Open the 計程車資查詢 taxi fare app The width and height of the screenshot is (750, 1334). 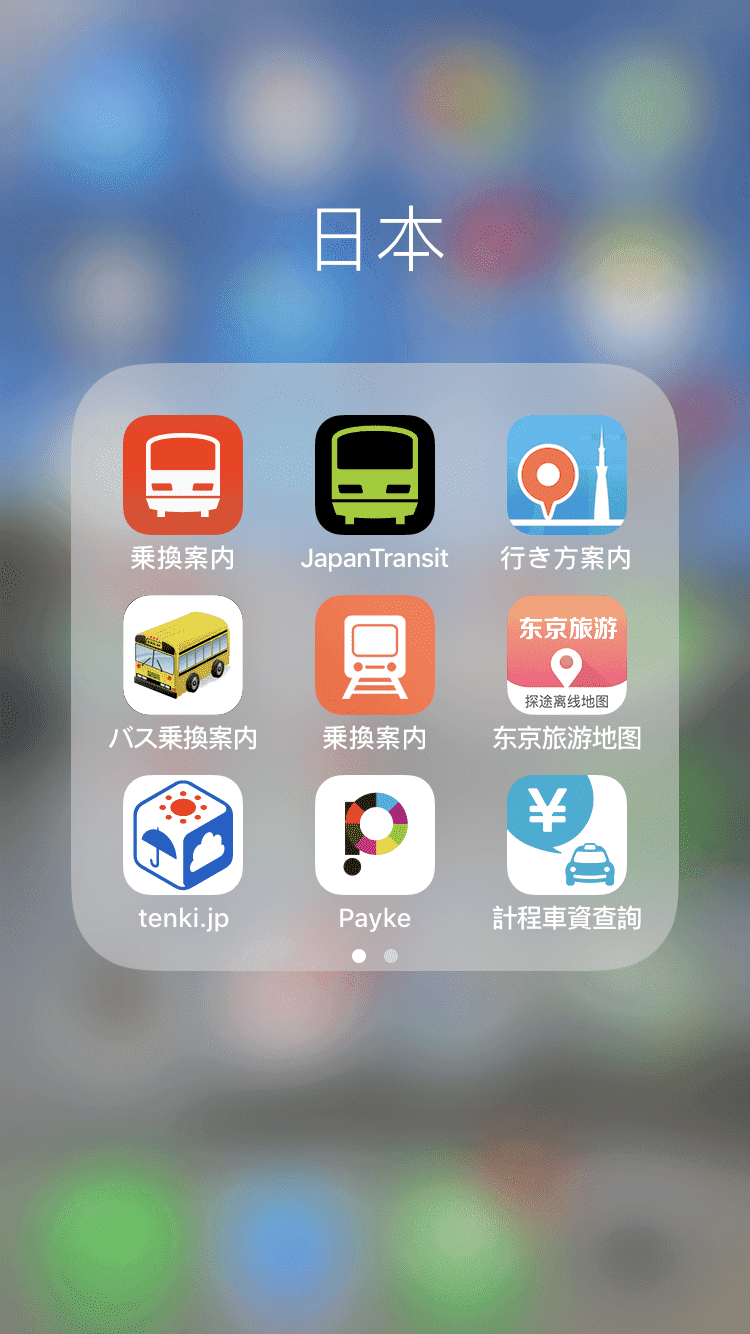point(567,835)
